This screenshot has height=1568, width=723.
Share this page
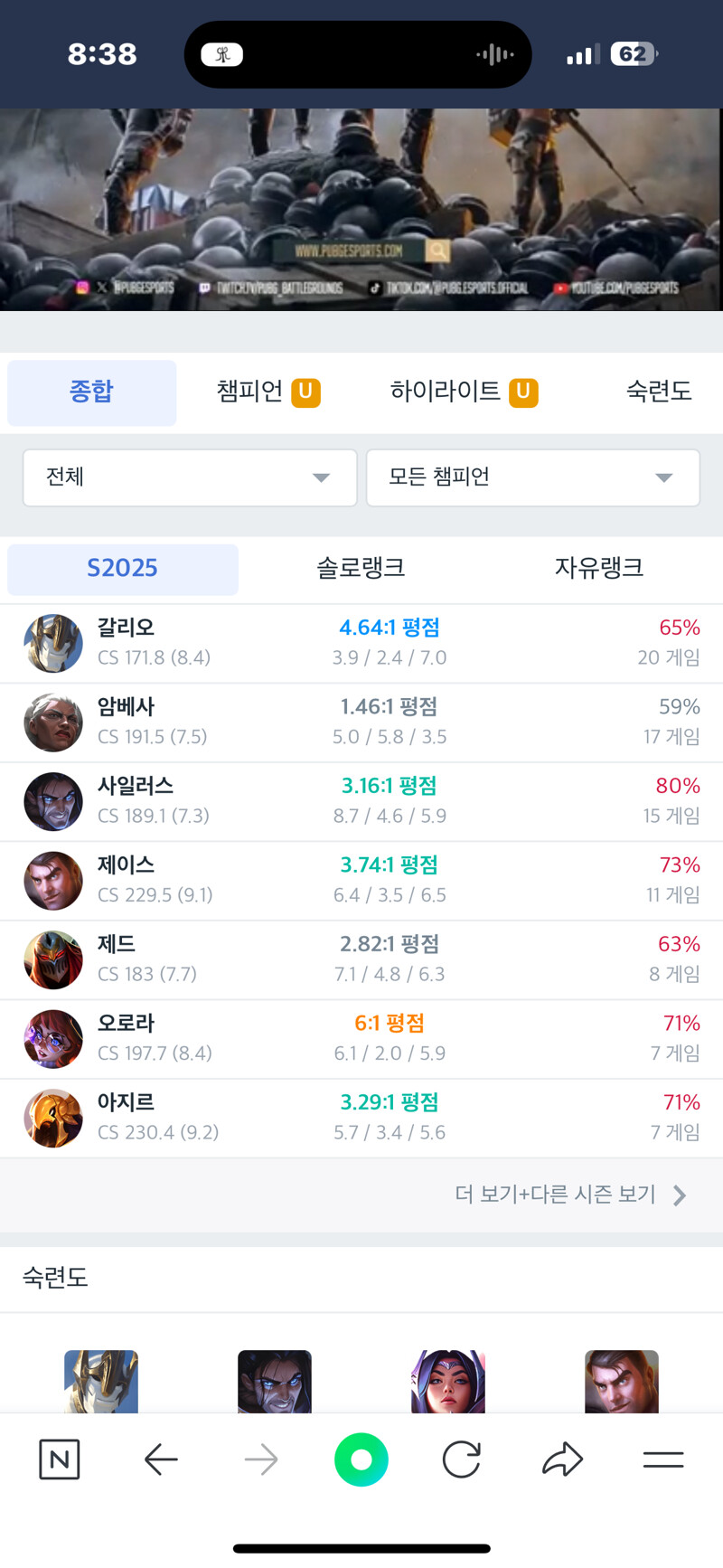tap(562, 1459)
